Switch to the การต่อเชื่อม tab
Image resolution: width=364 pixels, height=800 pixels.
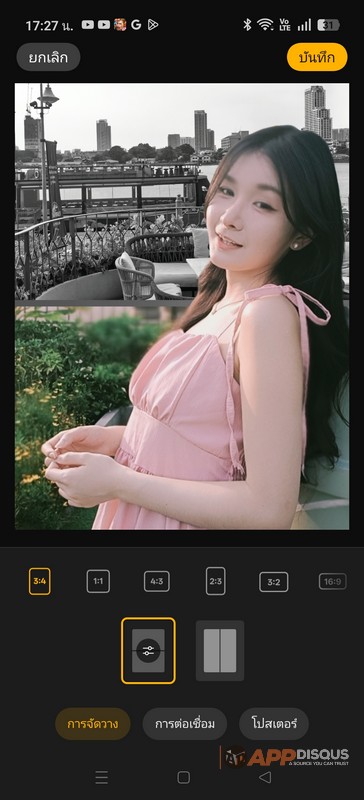coord(184,723)
